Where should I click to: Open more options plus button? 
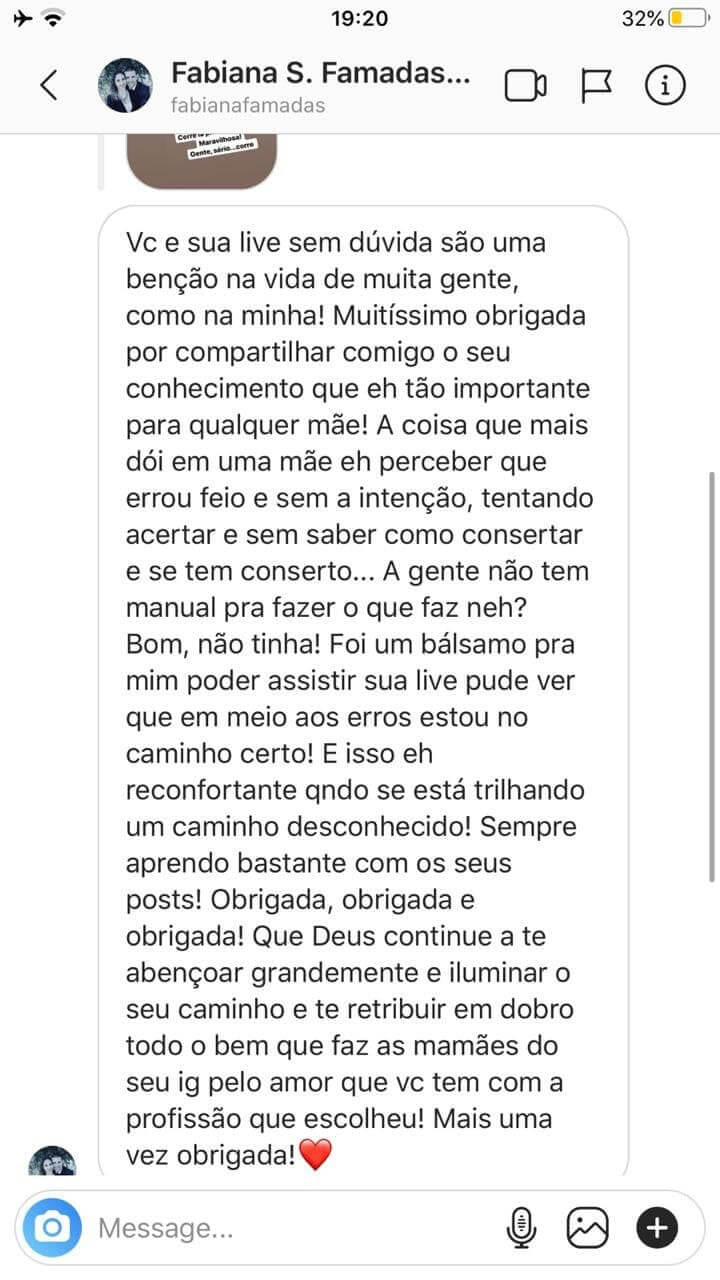pyautogui.click(x=657, y=1227)
